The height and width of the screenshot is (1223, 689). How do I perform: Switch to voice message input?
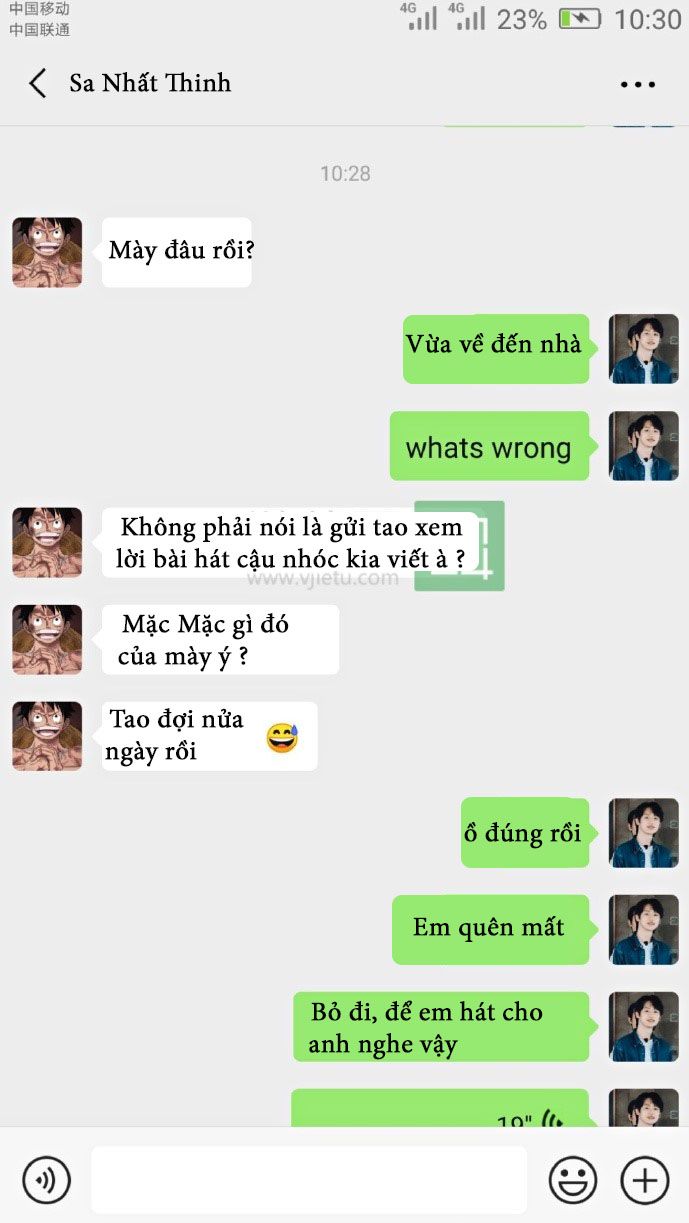pos(46,1180)
